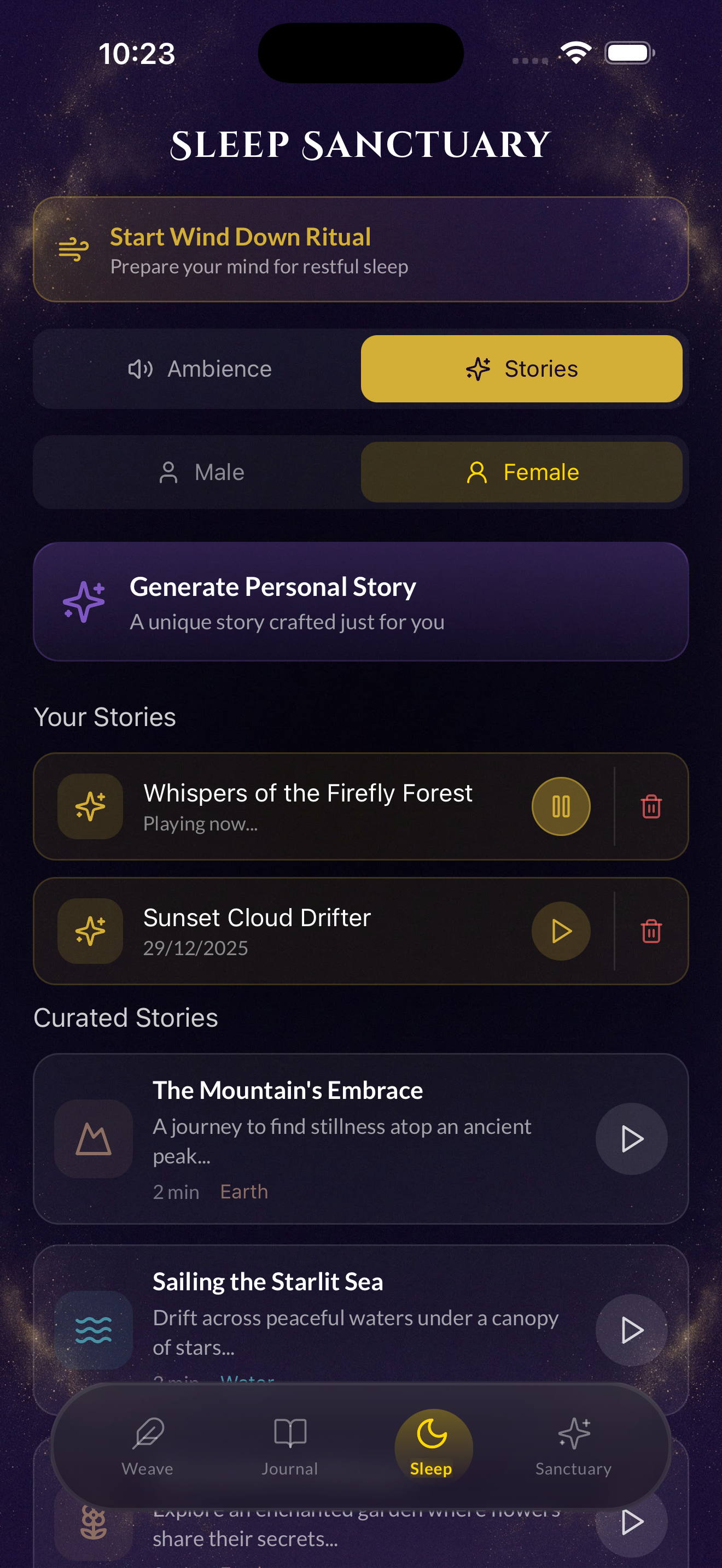Open the Weave section
The width and height of the screenshot is (722, 1568).
[x=147, y=1447]
